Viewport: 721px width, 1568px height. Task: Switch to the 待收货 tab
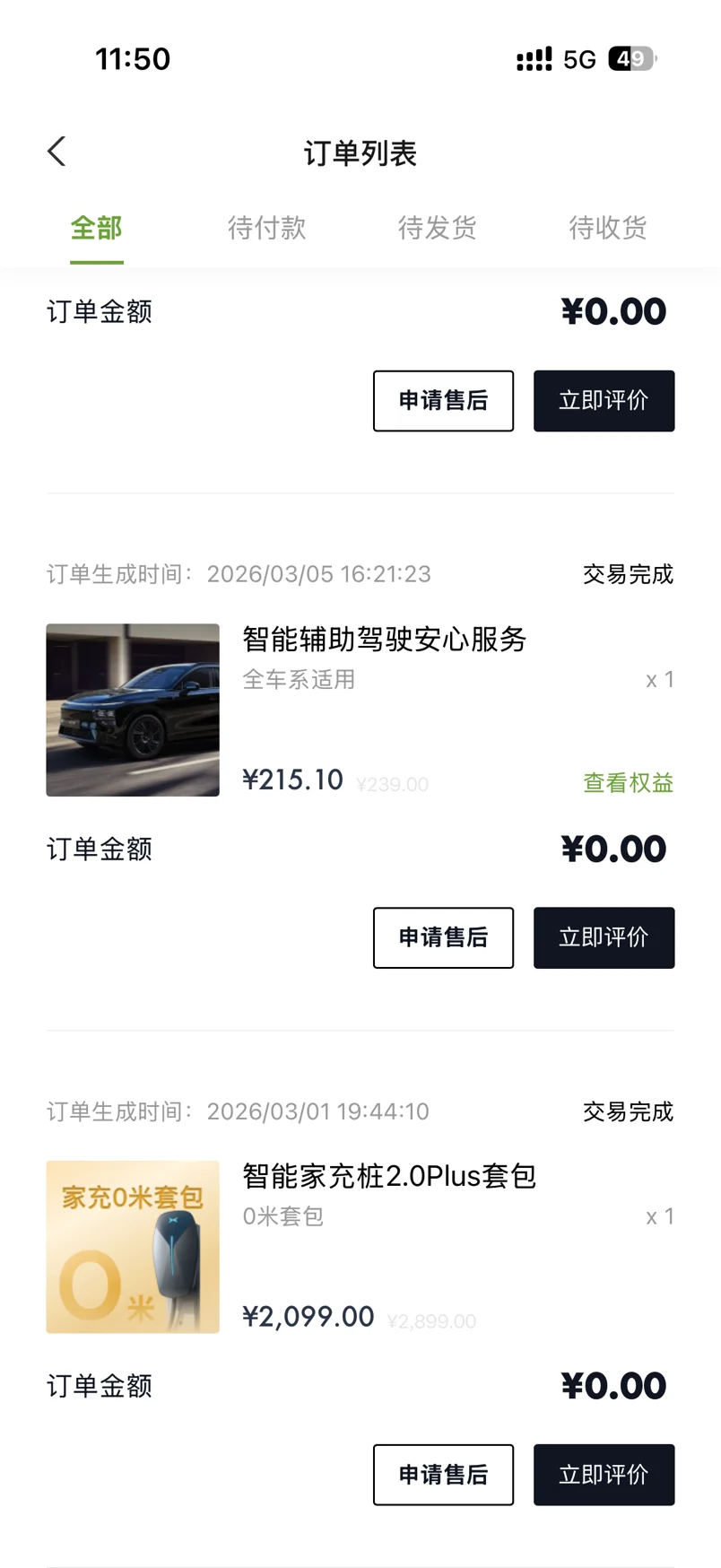pos(607,228)
